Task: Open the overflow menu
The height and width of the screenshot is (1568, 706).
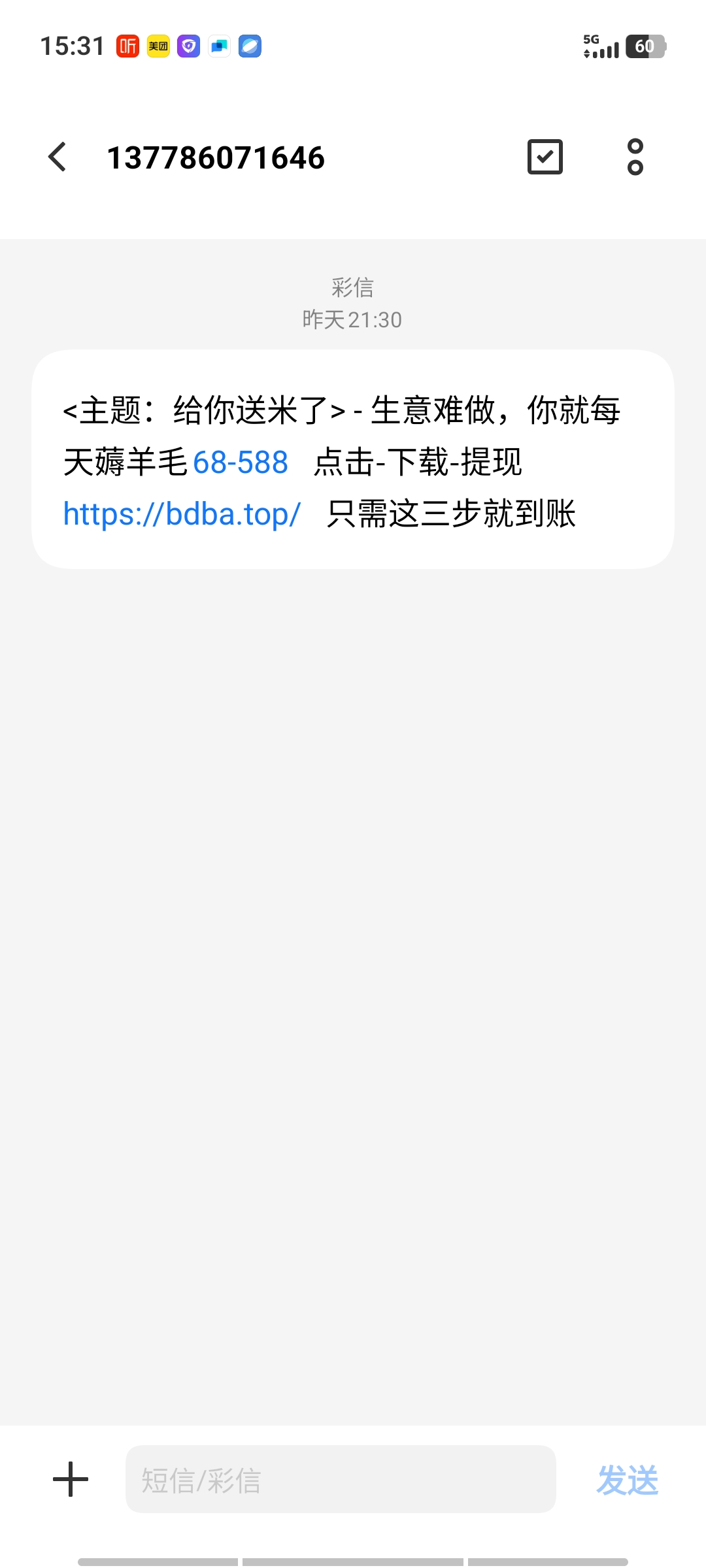Action: coord(635,157)
